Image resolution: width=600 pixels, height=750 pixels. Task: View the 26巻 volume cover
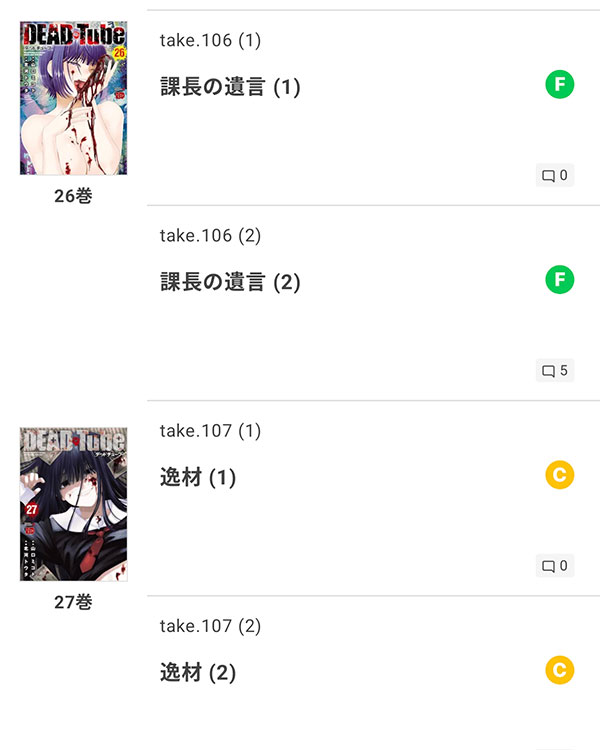point(73,97)
